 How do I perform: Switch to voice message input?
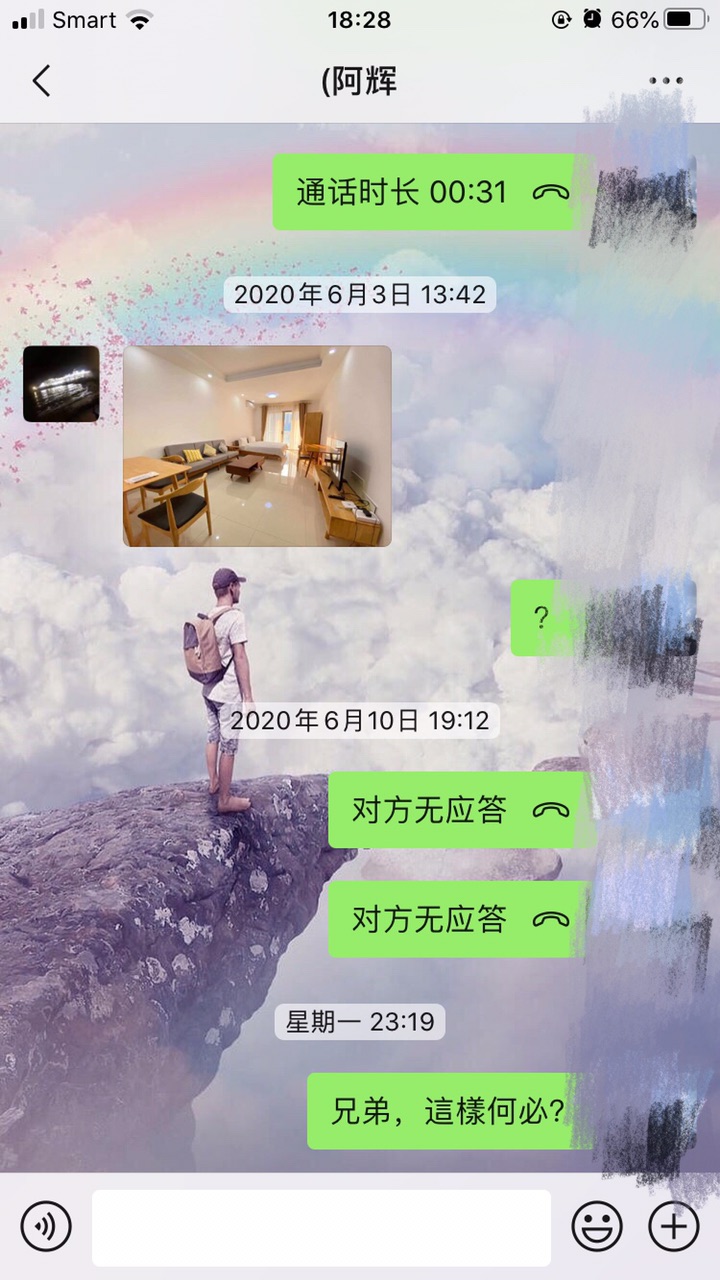[46, 1226]
